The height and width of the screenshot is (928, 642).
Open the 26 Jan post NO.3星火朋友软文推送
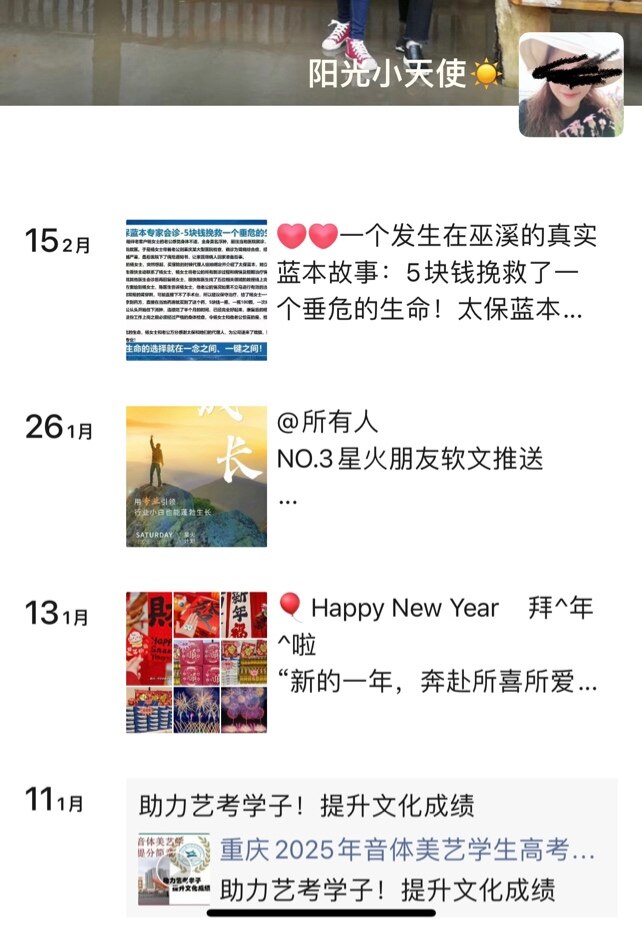pyautogui.click(x=410, y=459)
